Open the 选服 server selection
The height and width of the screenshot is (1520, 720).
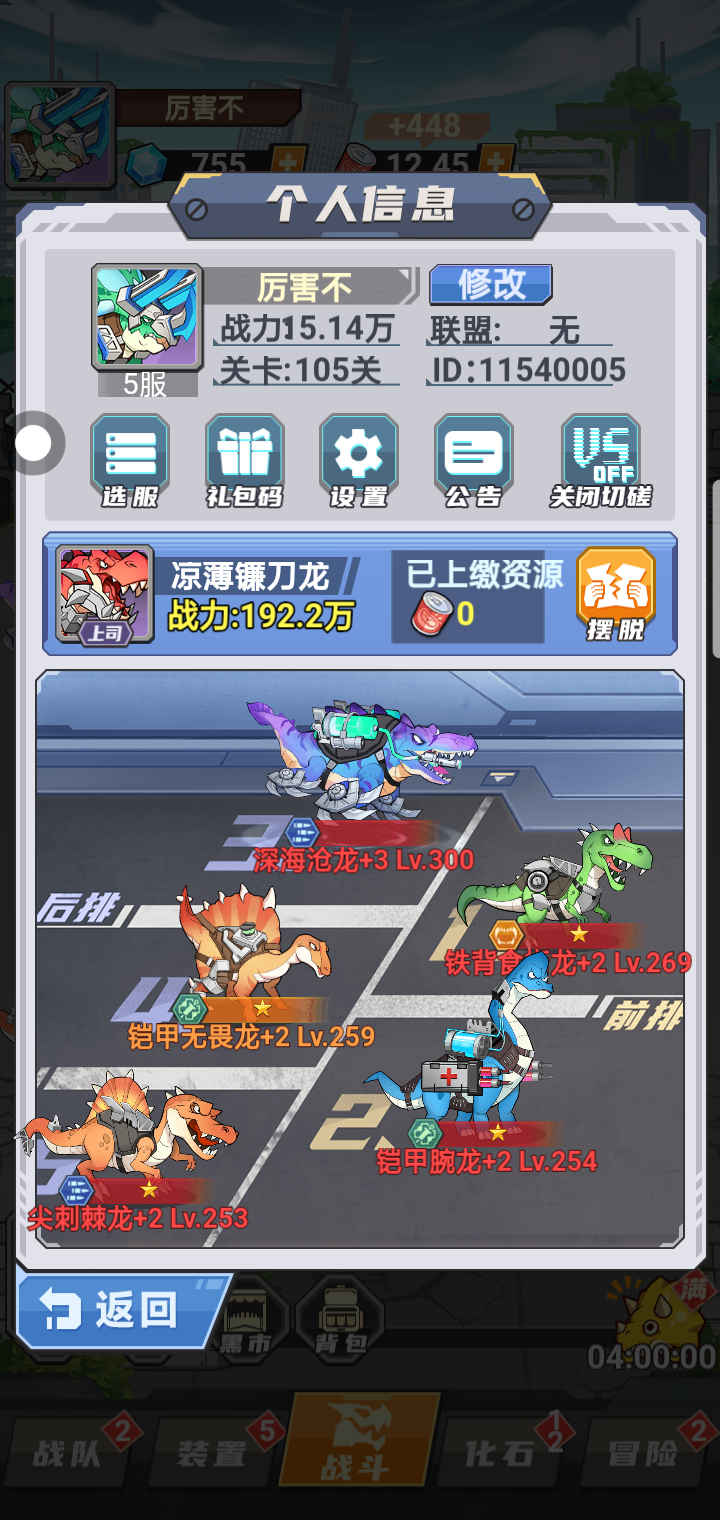tap(130, 461)
